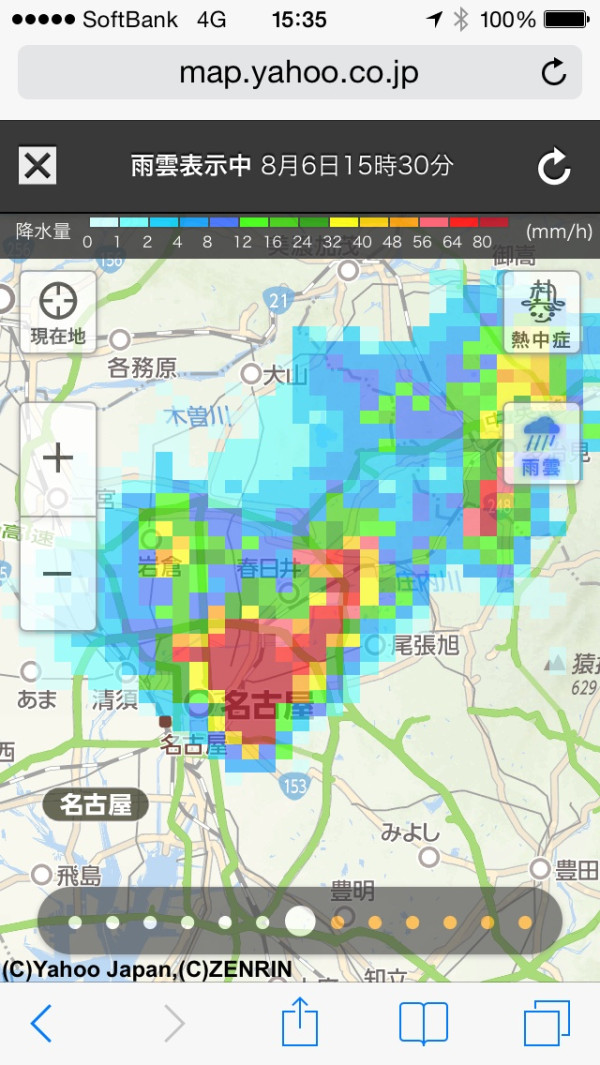
Task: Refresh the rain cloud radar data
Action: [554, 167]
